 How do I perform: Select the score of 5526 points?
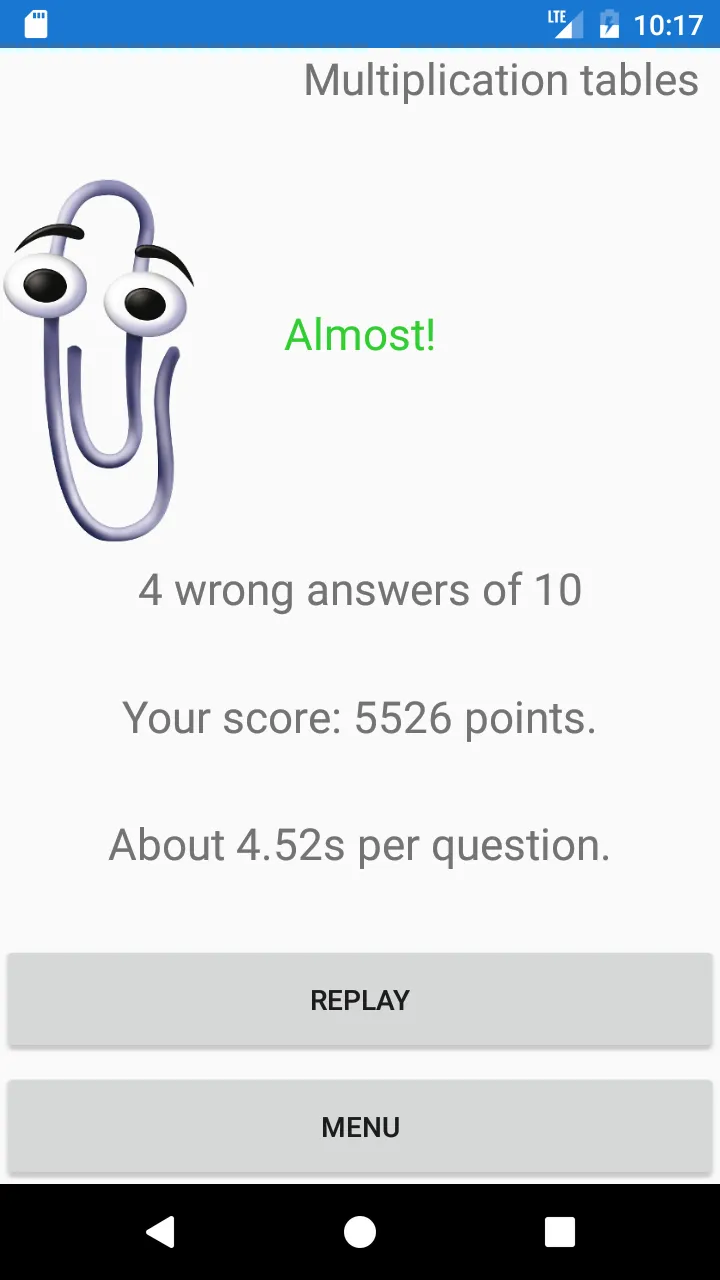click(x=359, y=718)
